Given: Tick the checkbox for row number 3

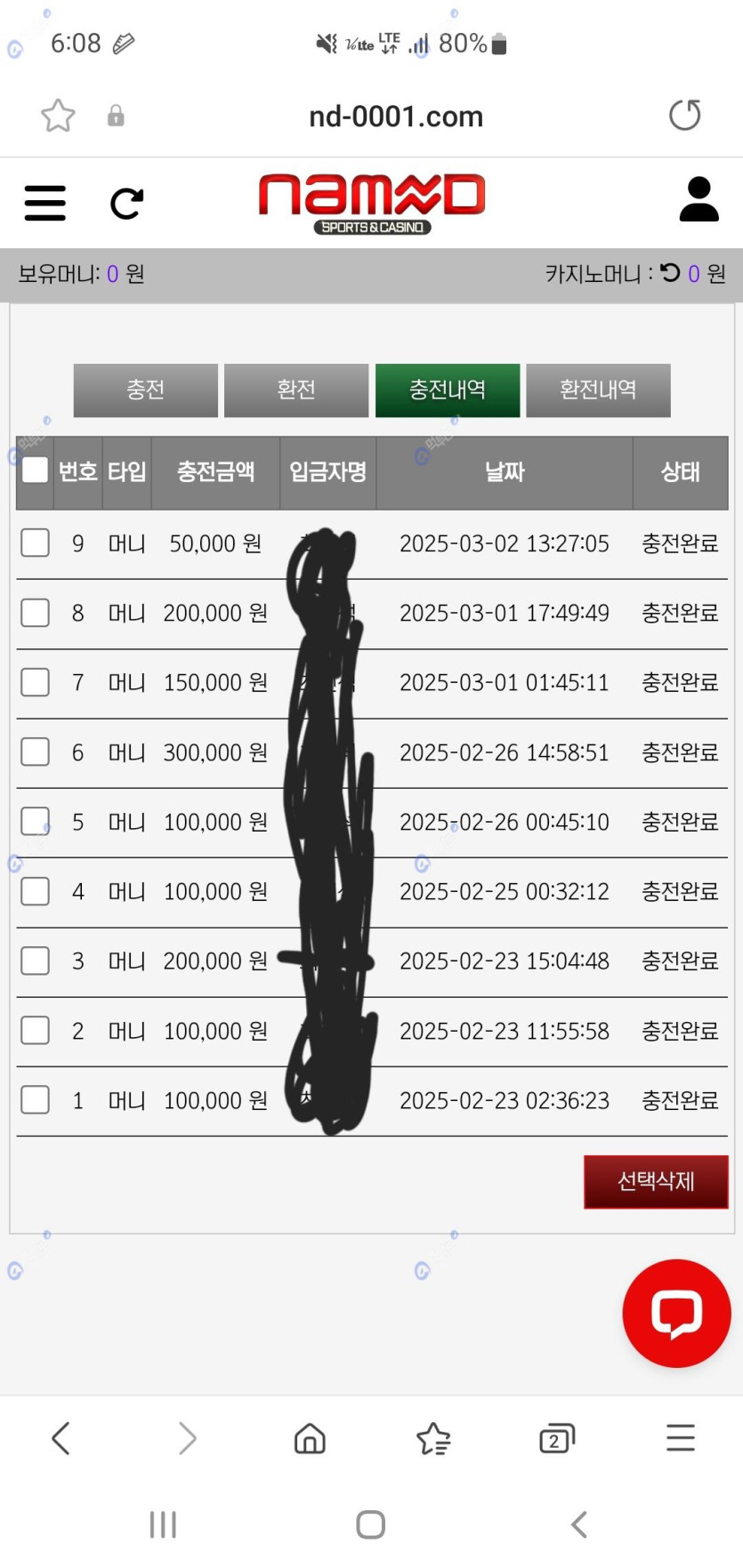Looking at the screenshot, I should pyautogui.click(x=35, y=961).
